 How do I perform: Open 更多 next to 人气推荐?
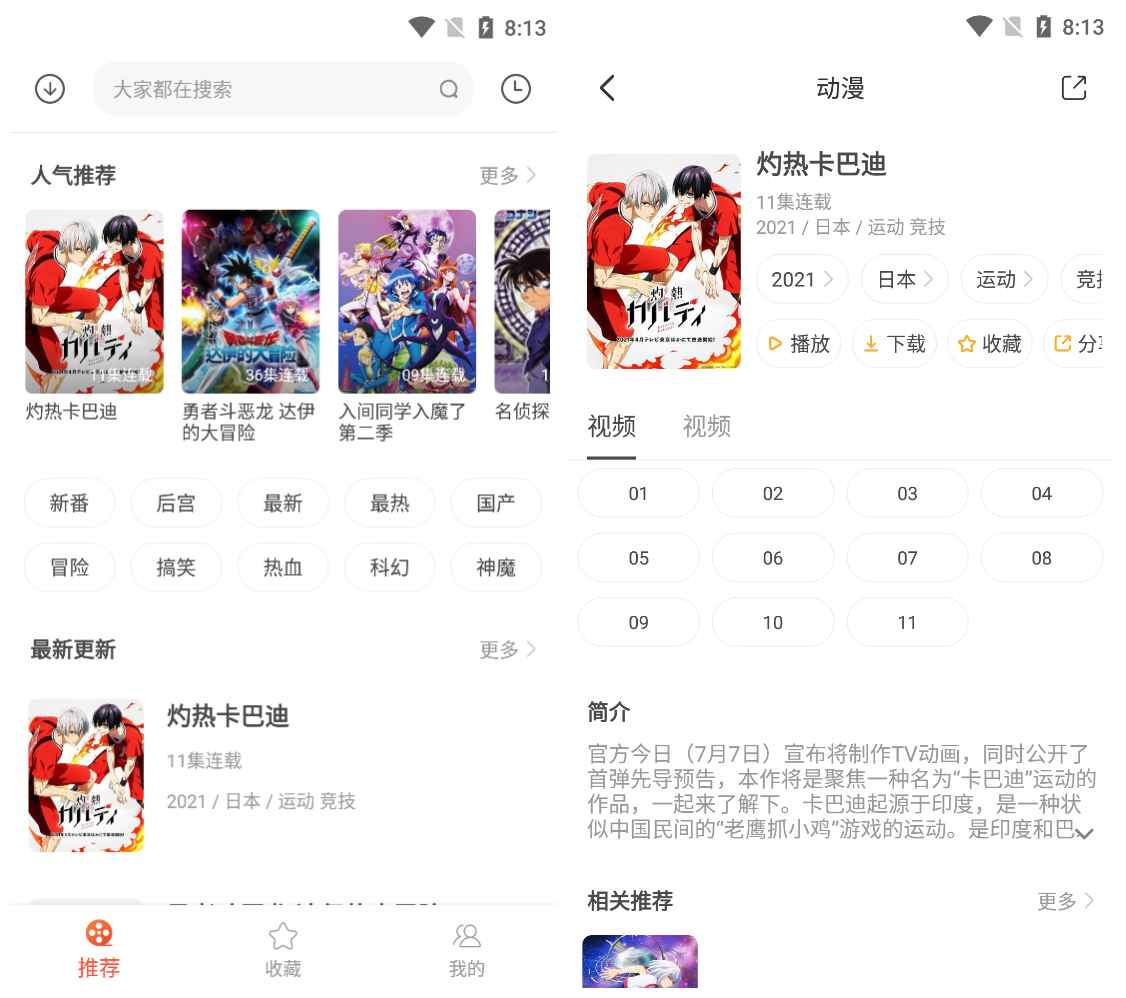click(508, 176)
